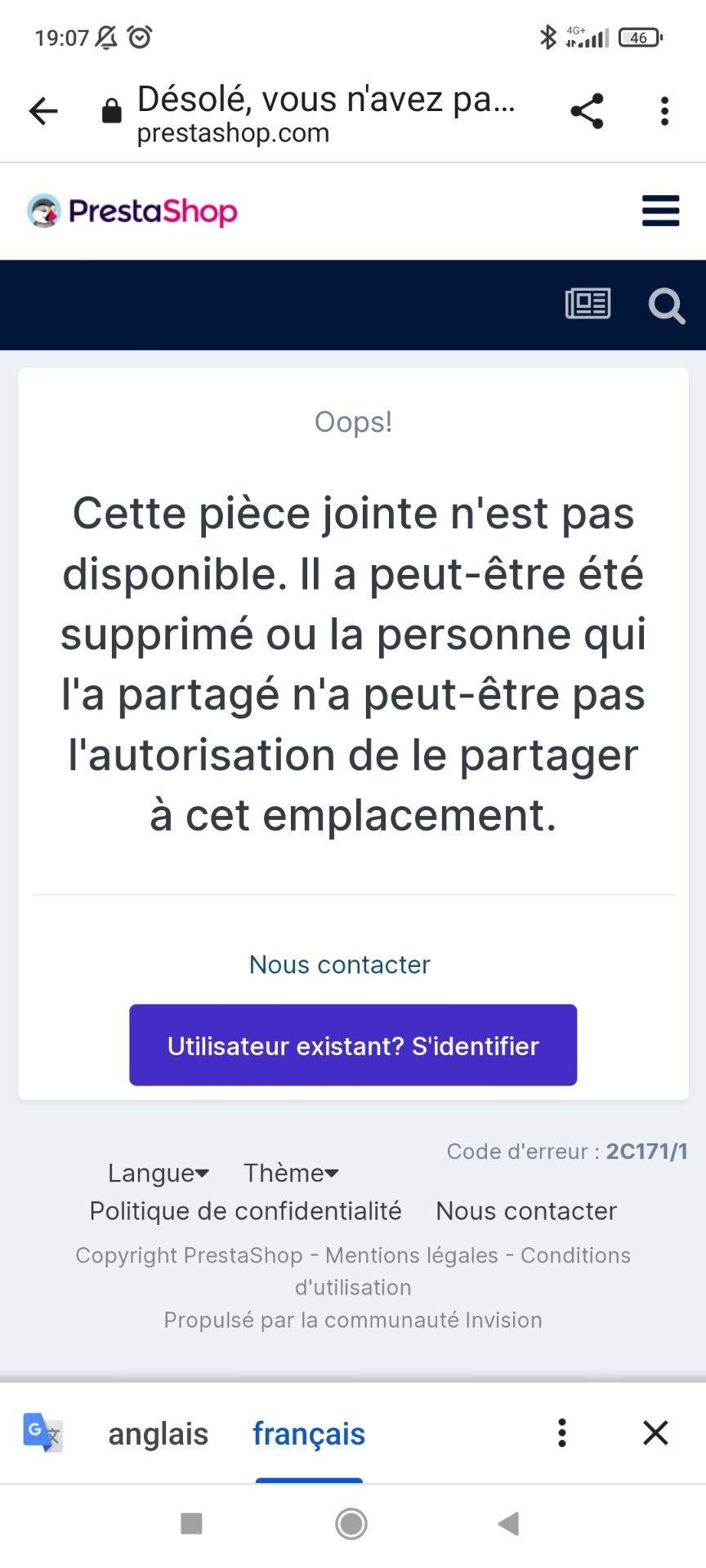Open Politique de confidentialité
The width and height of the screenshot is (706, 1568).
(245, 1211)
